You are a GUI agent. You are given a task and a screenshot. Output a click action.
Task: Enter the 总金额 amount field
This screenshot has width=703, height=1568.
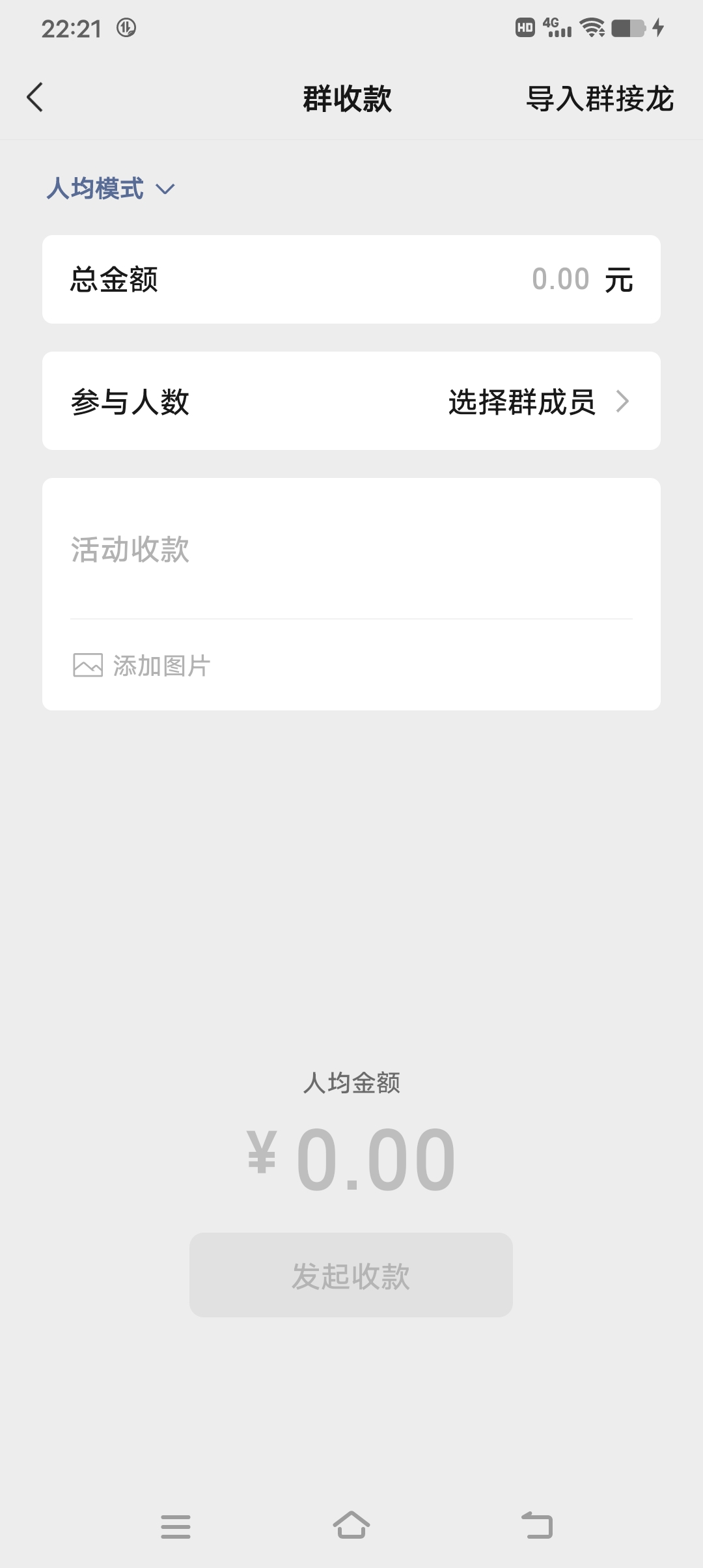[x=351, y=279]
